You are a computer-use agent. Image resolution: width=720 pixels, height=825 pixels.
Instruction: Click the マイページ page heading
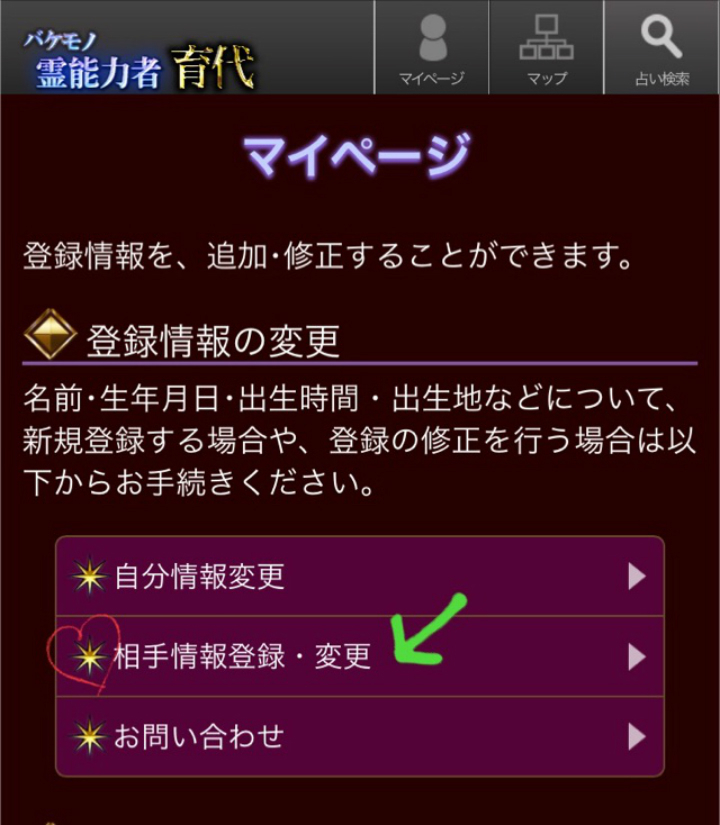tap(358, 152)
